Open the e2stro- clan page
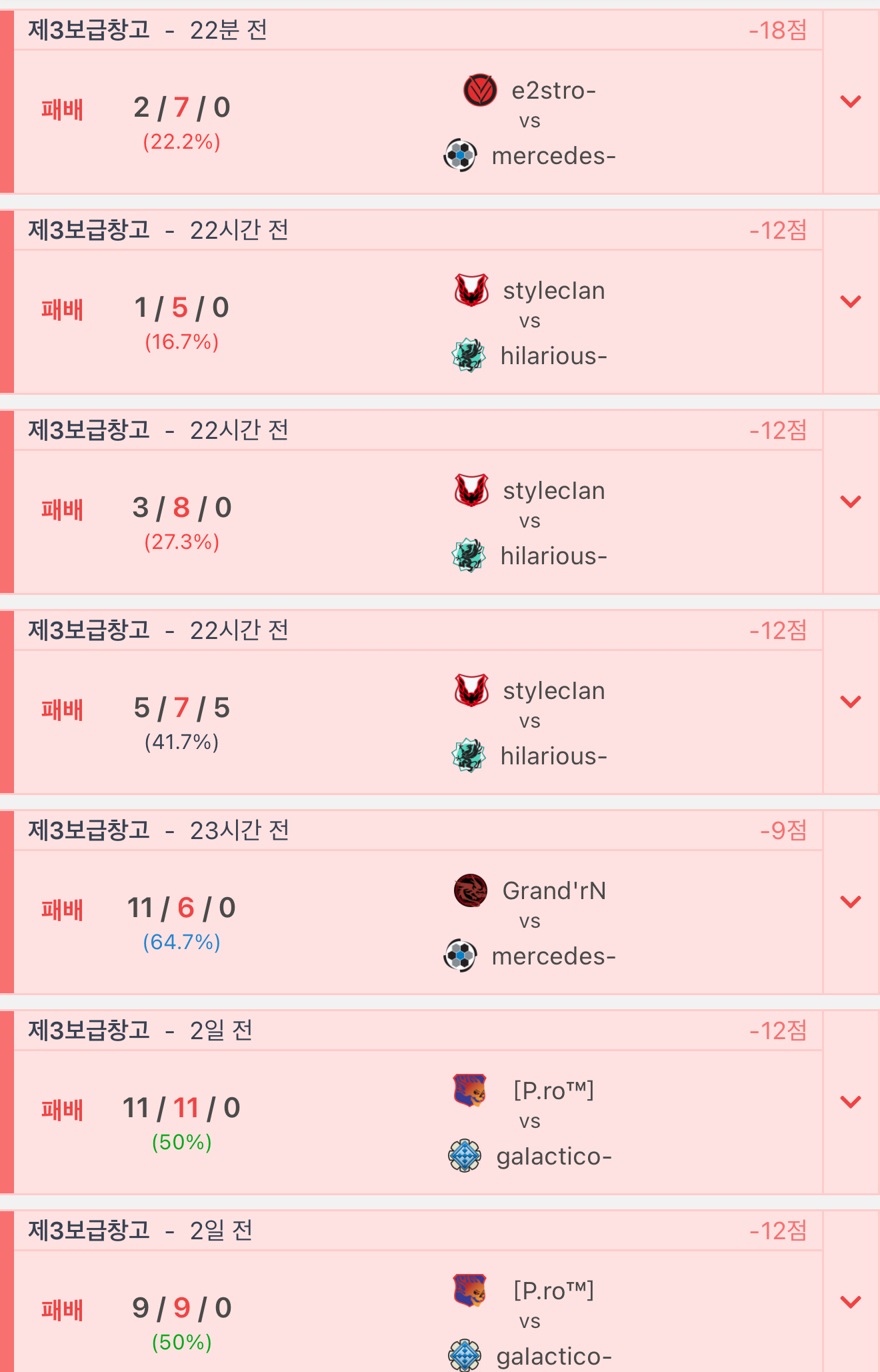The image size is (880, 1372). coord(553,91)
